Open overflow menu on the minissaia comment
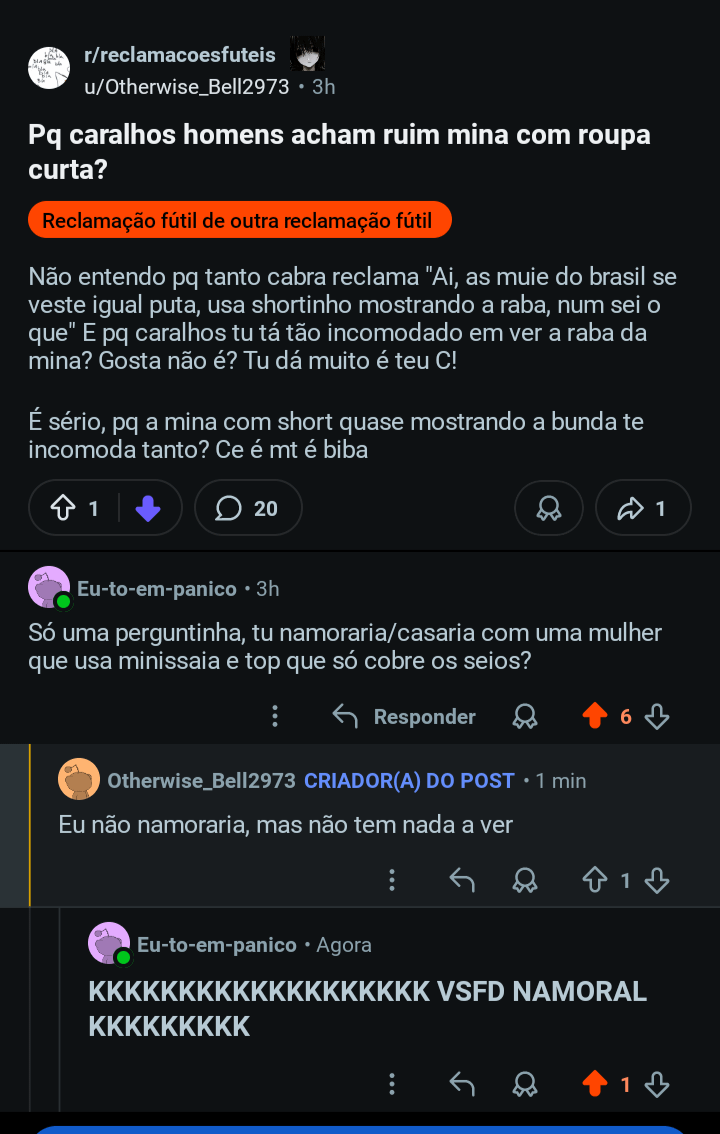720x1134 pixels. pos(275,716)
